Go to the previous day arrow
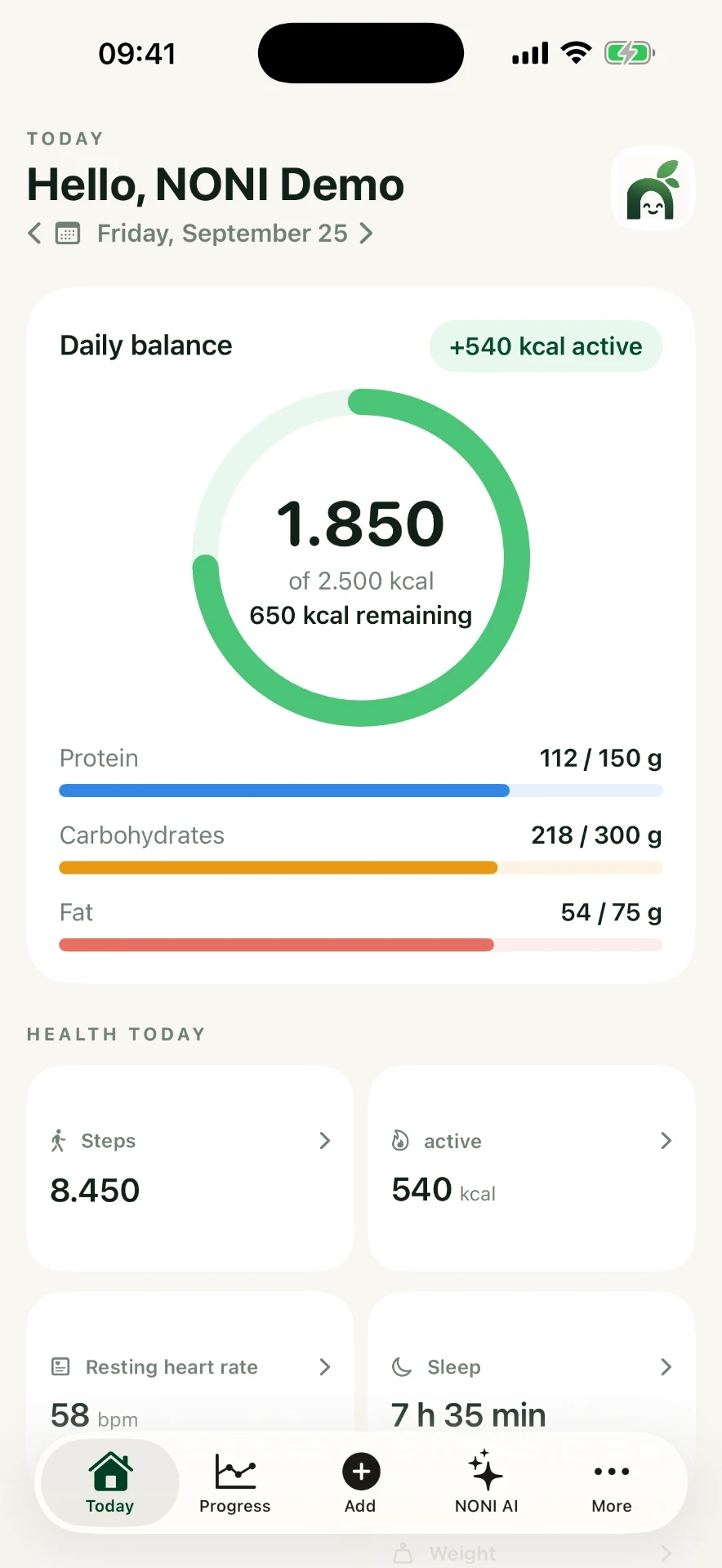Screen dimensions: 722x1568 (34, 234)
